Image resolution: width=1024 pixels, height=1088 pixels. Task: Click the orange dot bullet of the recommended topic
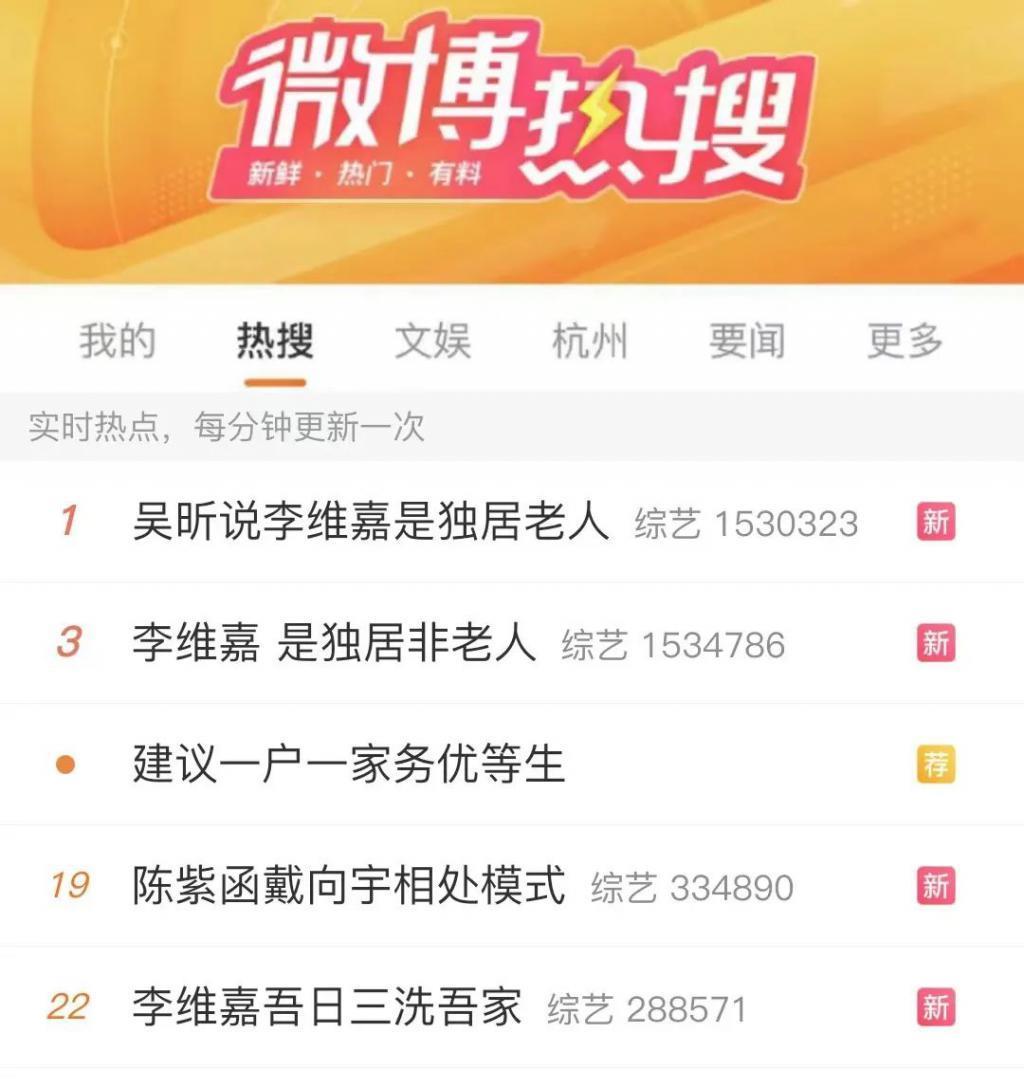click(x=66, y=763)
